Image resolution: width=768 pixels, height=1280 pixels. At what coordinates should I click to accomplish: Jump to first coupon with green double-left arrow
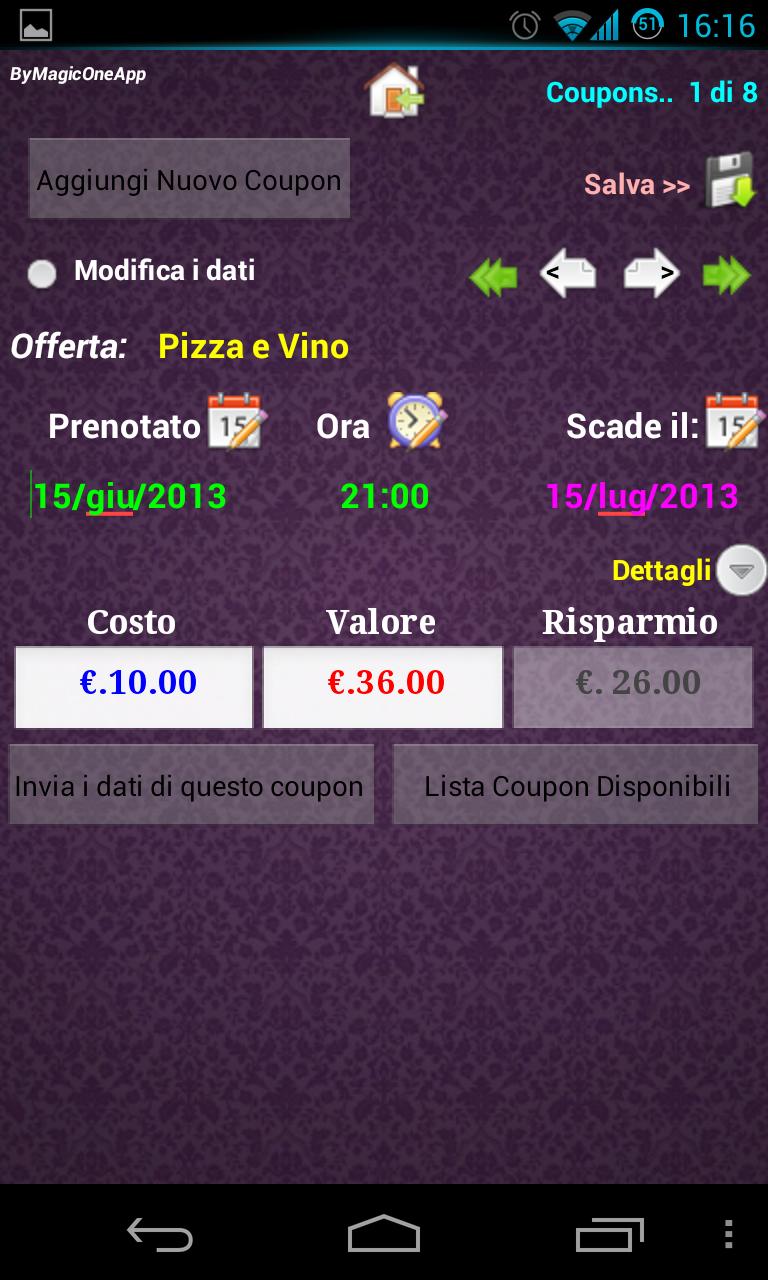coord(493,274)
